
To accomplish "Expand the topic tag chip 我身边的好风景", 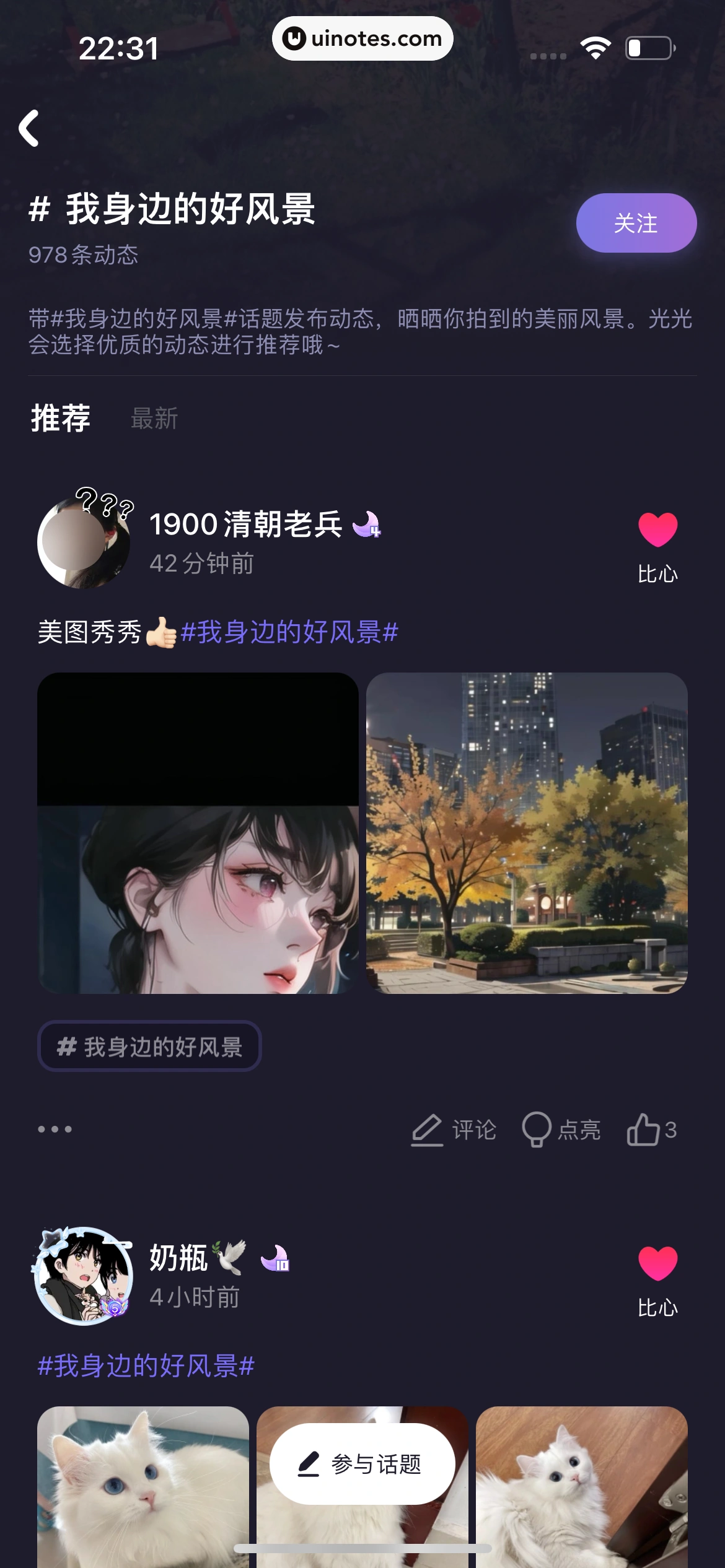I will pyautogui.click(x=149, y=1046).
